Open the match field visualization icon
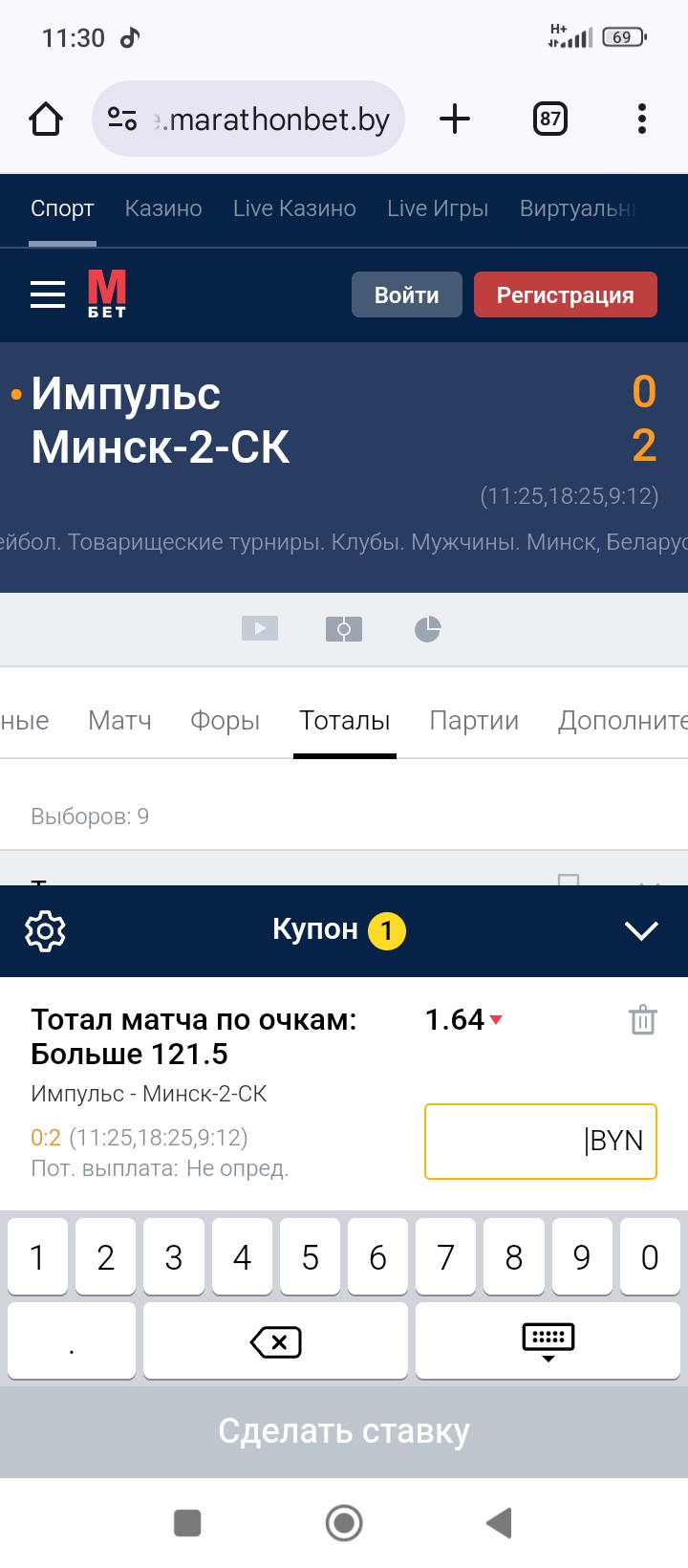 point(344,628)
